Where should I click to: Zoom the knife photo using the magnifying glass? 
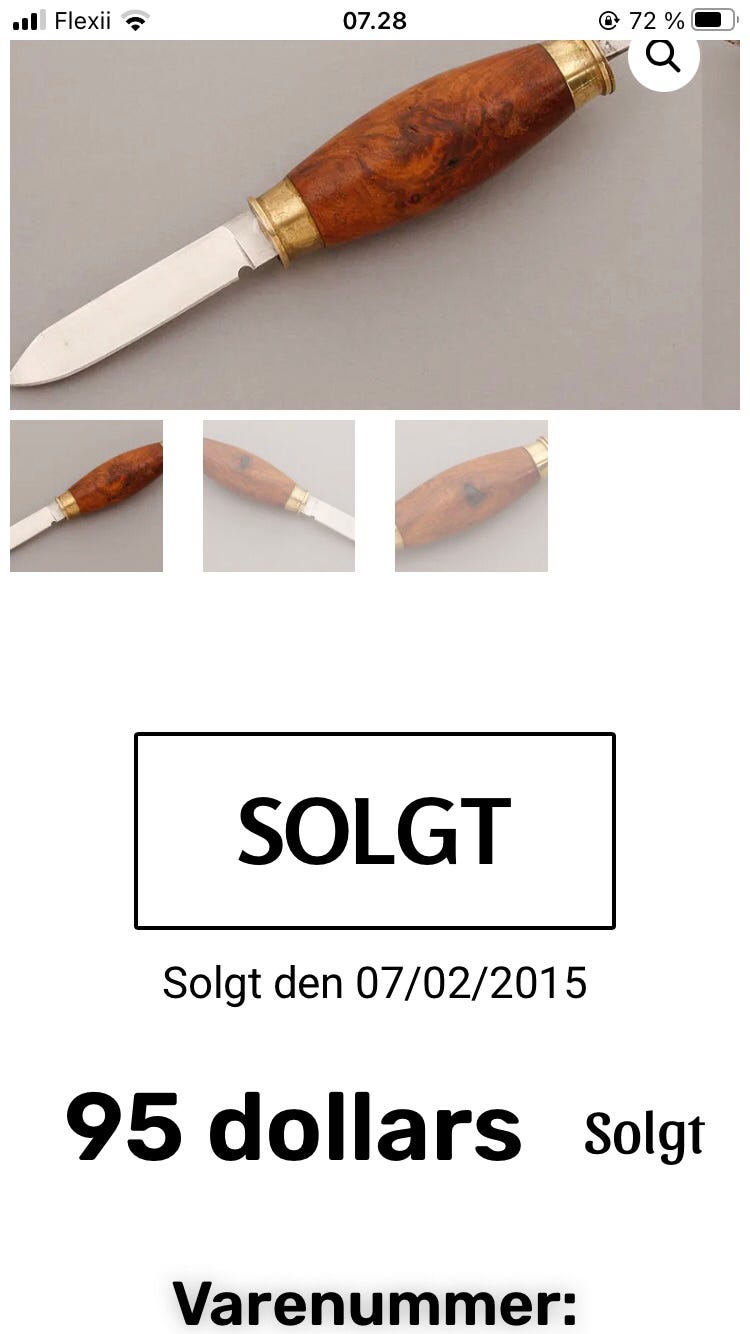coord(664,57)
